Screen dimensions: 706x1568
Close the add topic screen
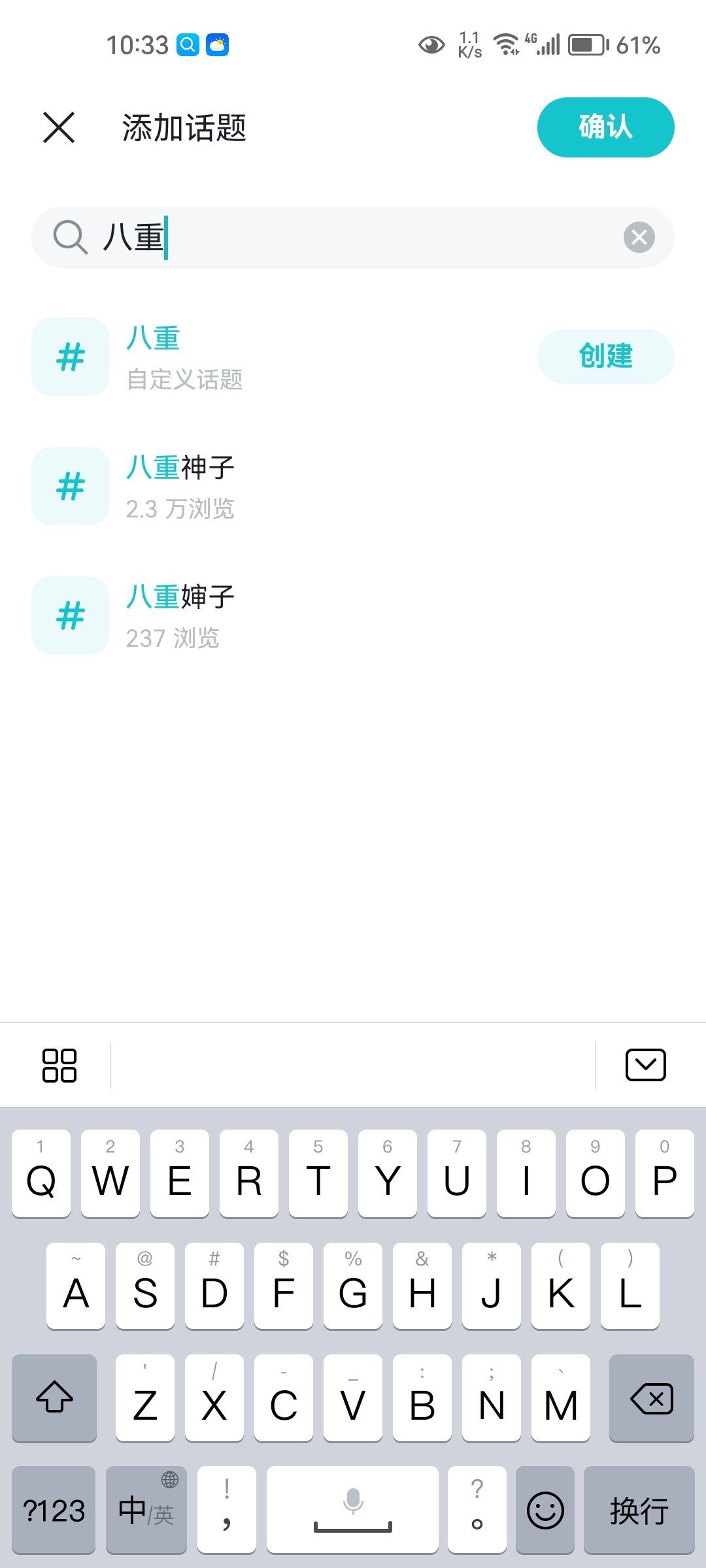[59, 127]
